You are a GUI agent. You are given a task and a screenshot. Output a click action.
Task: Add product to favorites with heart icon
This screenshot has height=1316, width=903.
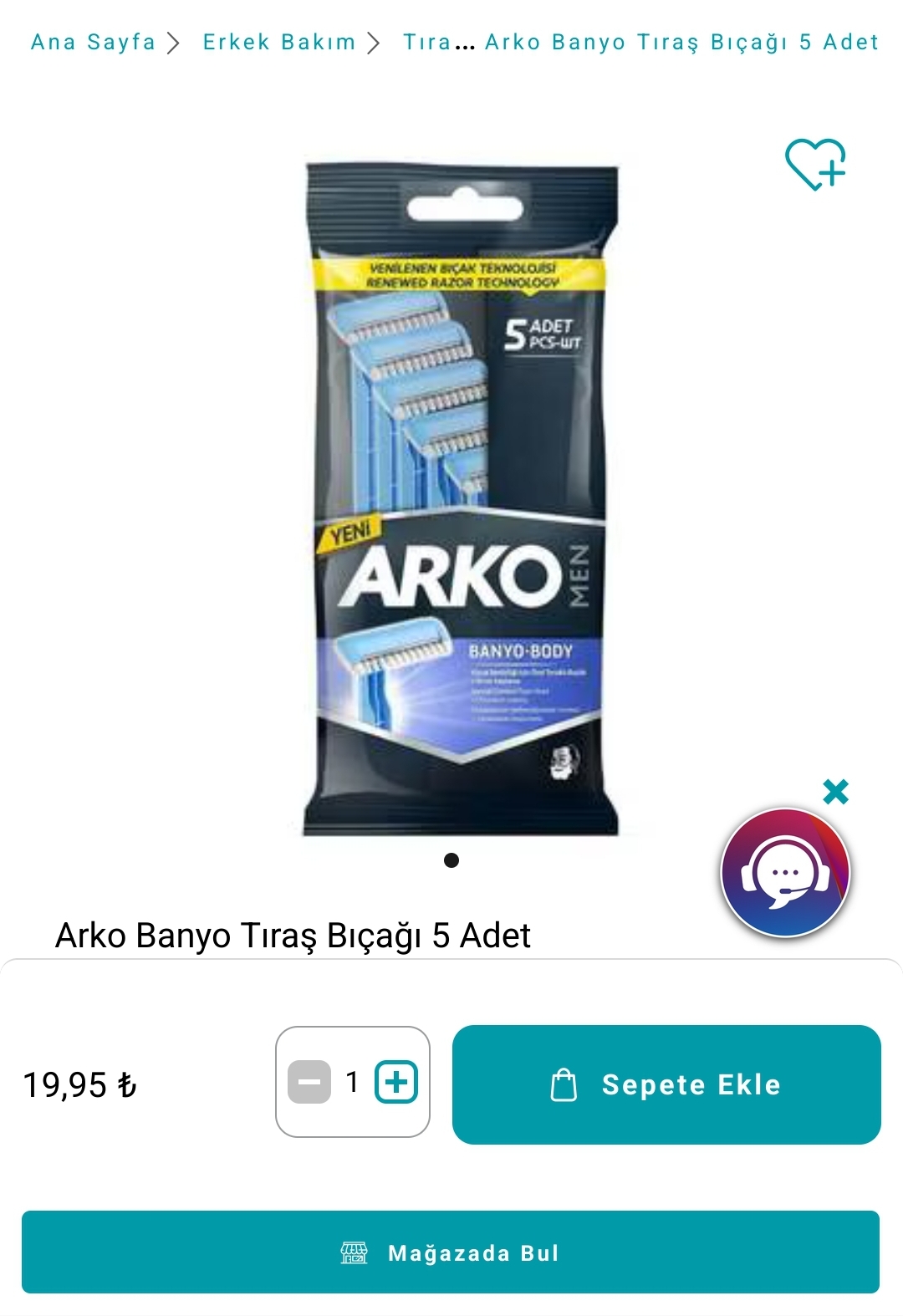point(815,163)
